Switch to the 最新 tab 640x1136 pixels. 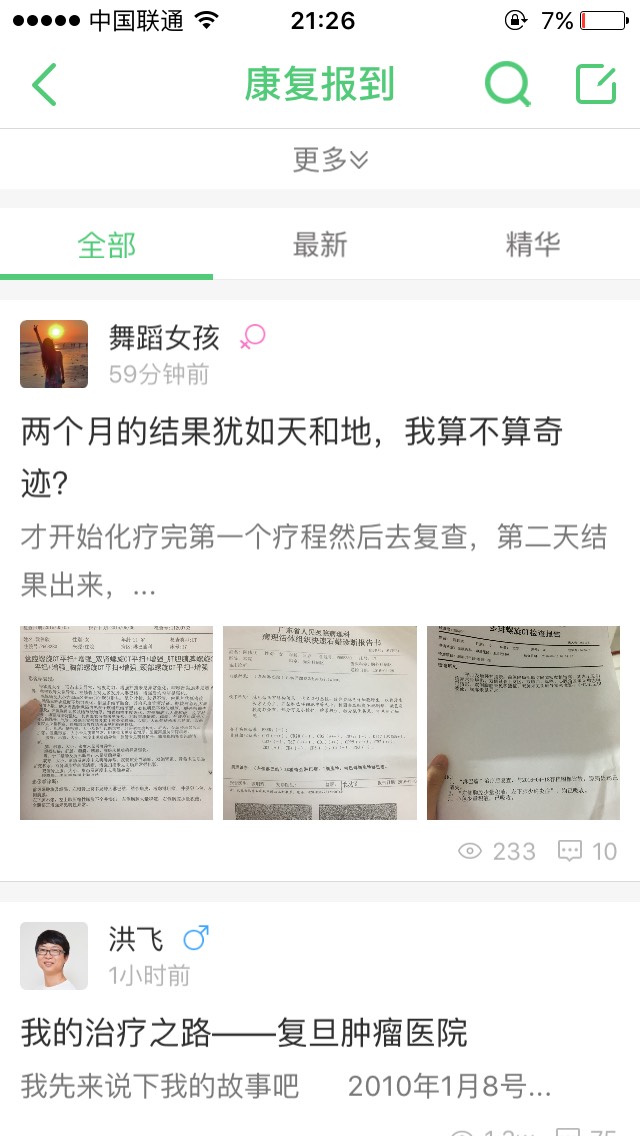tap(320, 245)
